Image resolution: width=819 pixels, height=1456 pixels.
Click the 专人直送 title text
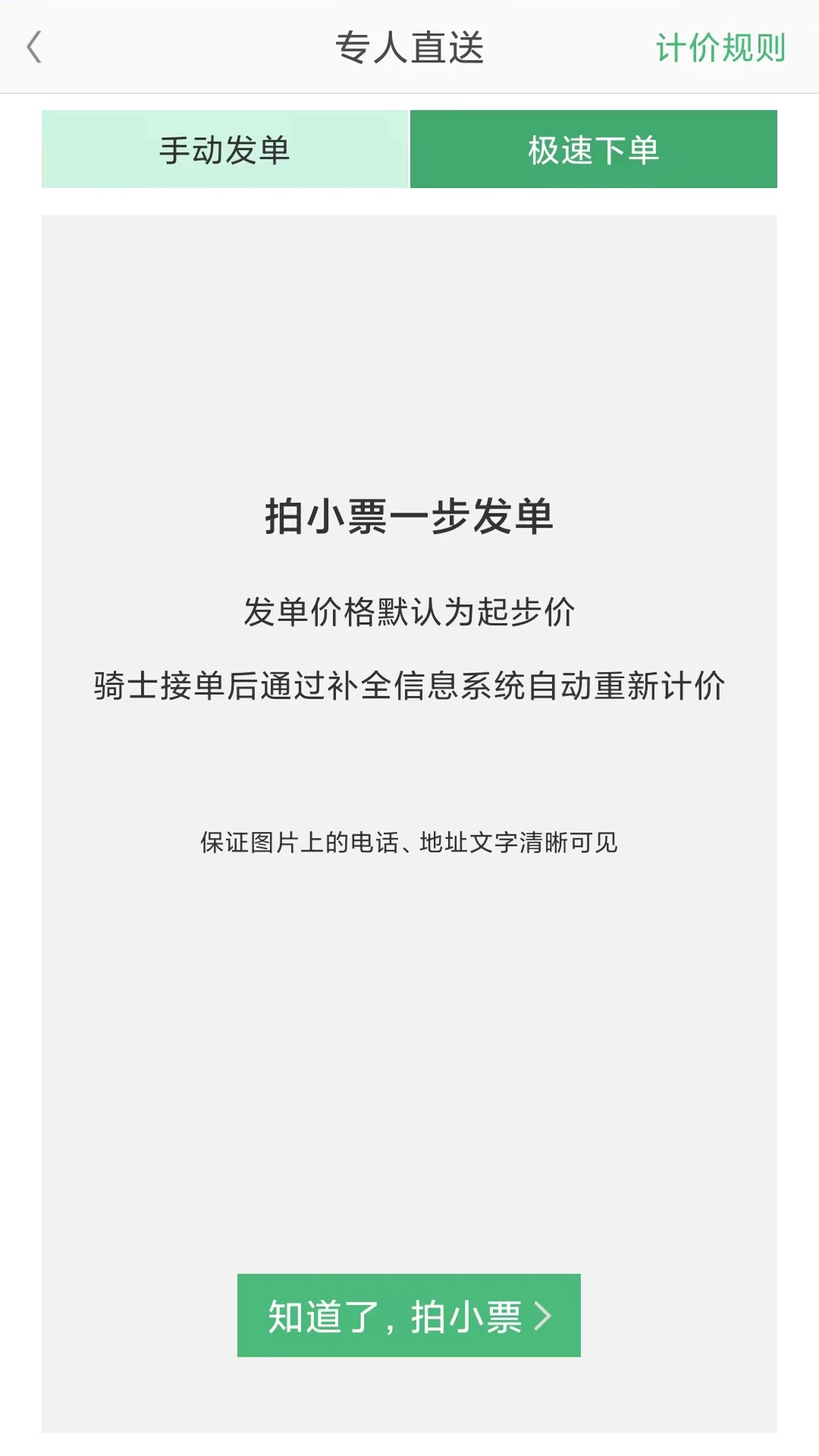409,47
